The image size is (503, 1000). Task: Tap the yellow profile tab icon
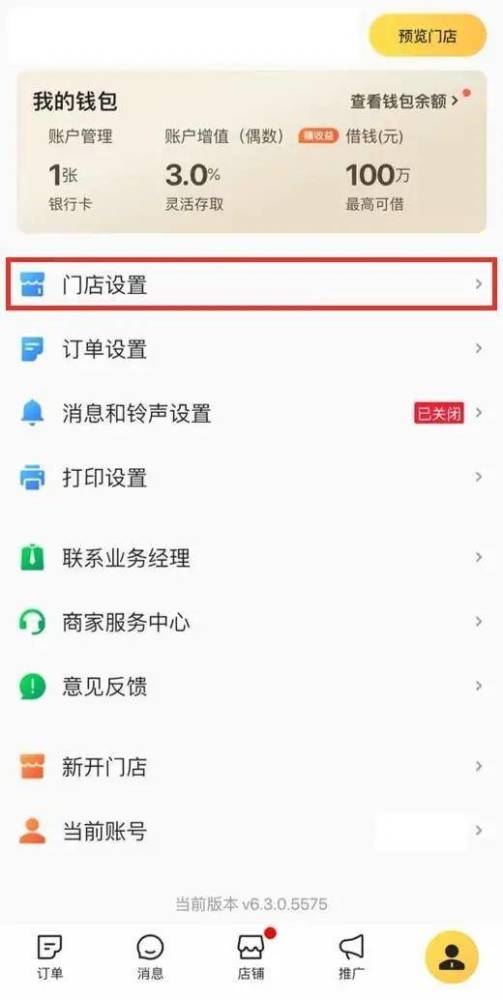point(452,957)
